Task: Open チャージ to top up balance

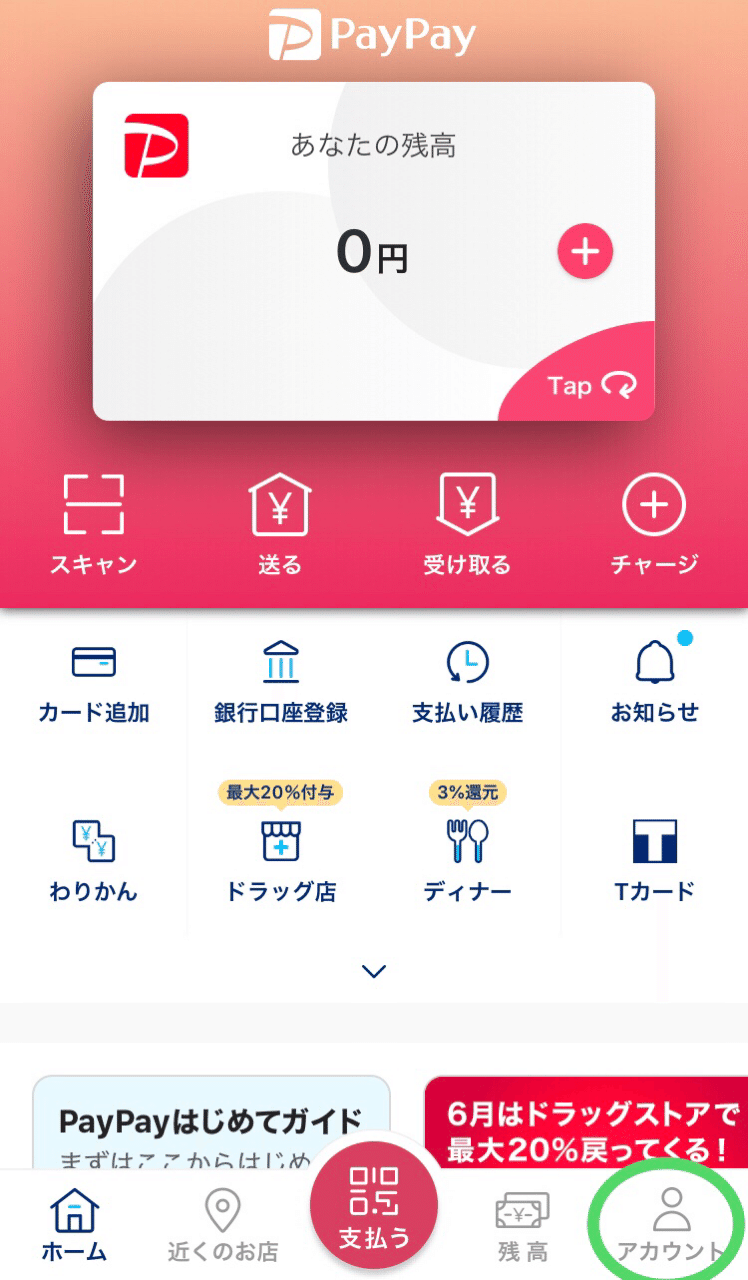Action: pos(654,524)
